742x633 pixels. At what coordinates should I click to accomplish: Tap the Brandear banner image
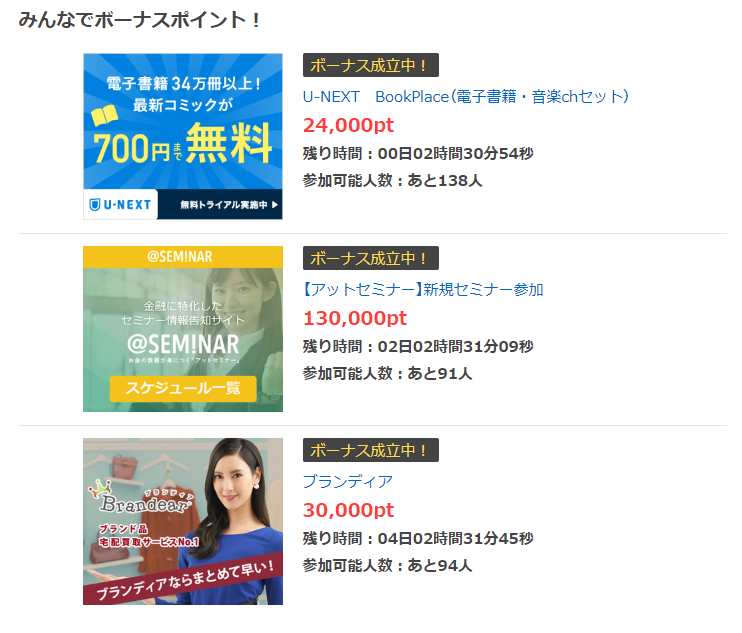point(183,520)
